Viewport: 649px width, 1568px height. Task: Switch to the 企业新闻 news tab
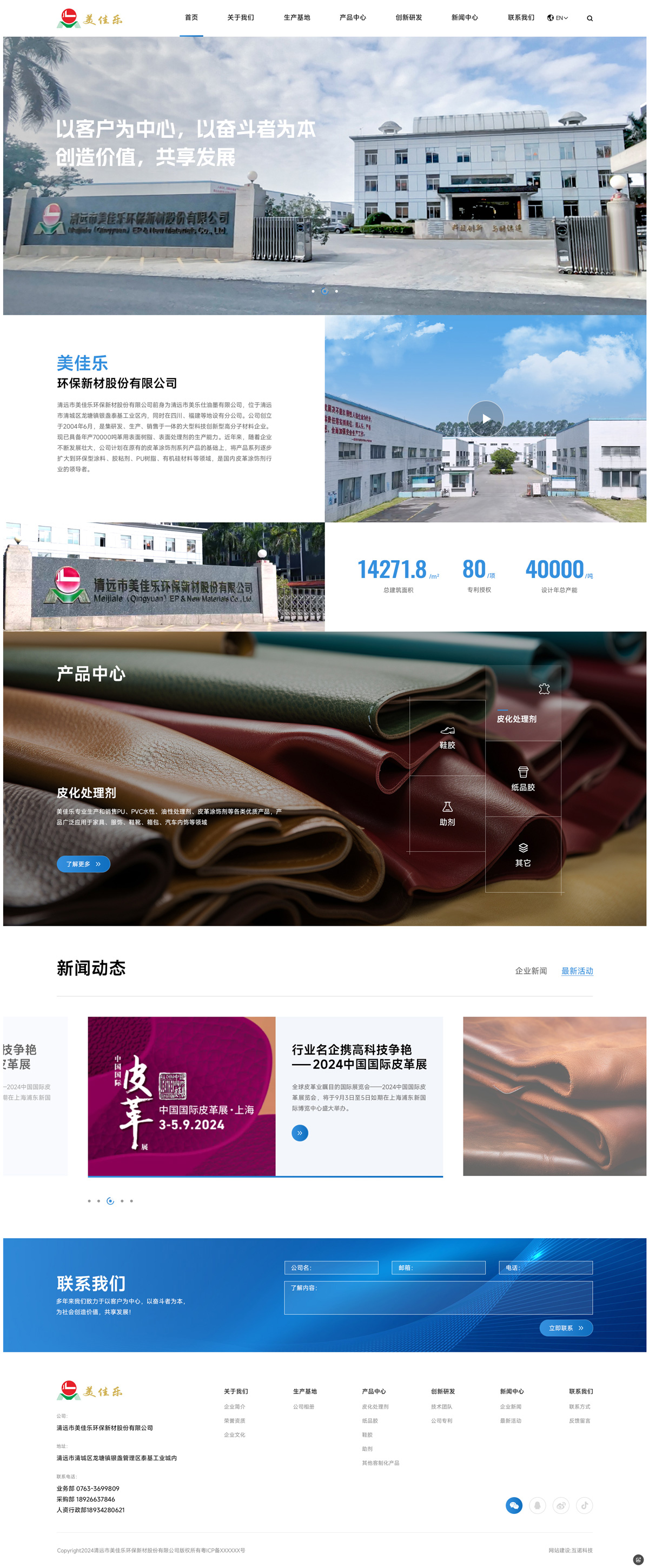click(x=530, y=971)
